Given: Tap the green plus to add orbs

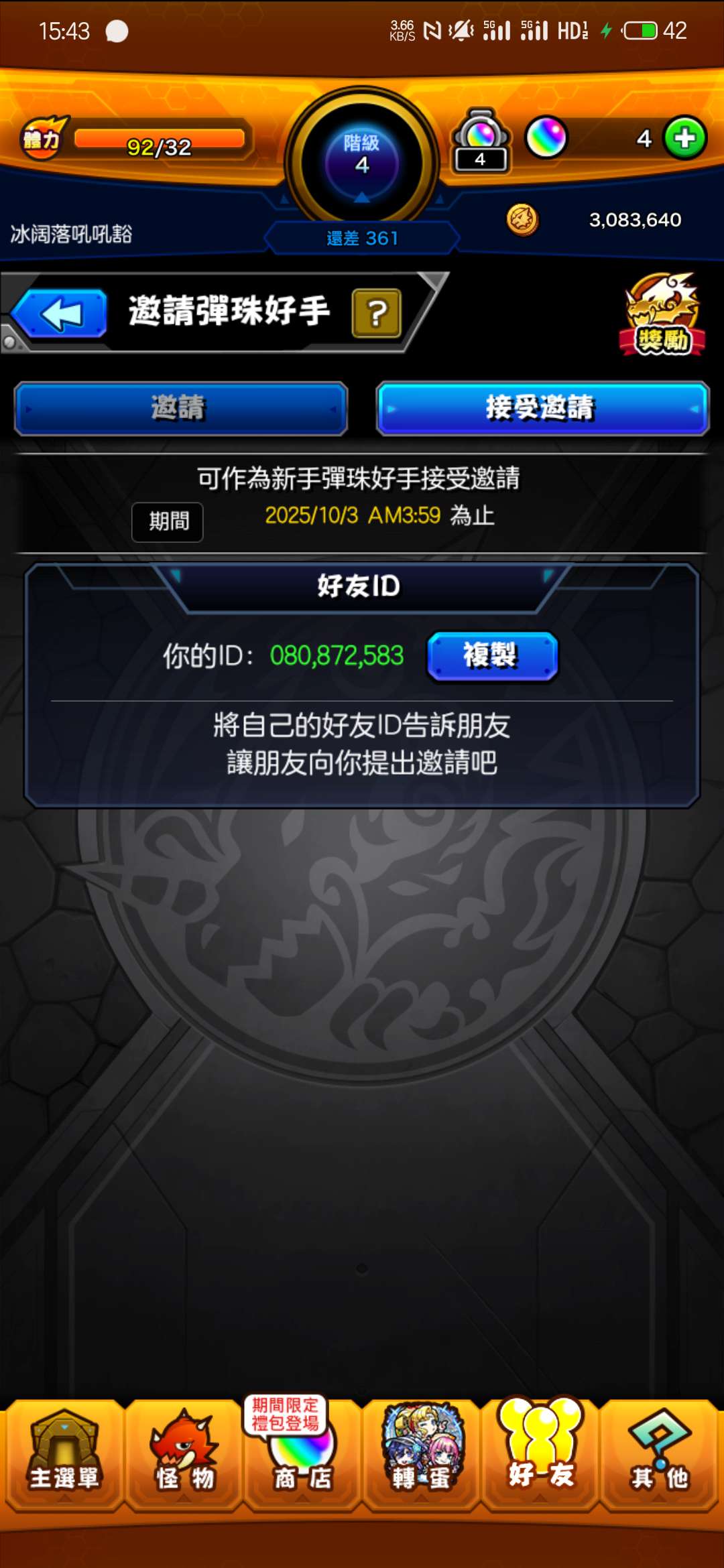Looking at the screenshot, I should tap(684, 138).
